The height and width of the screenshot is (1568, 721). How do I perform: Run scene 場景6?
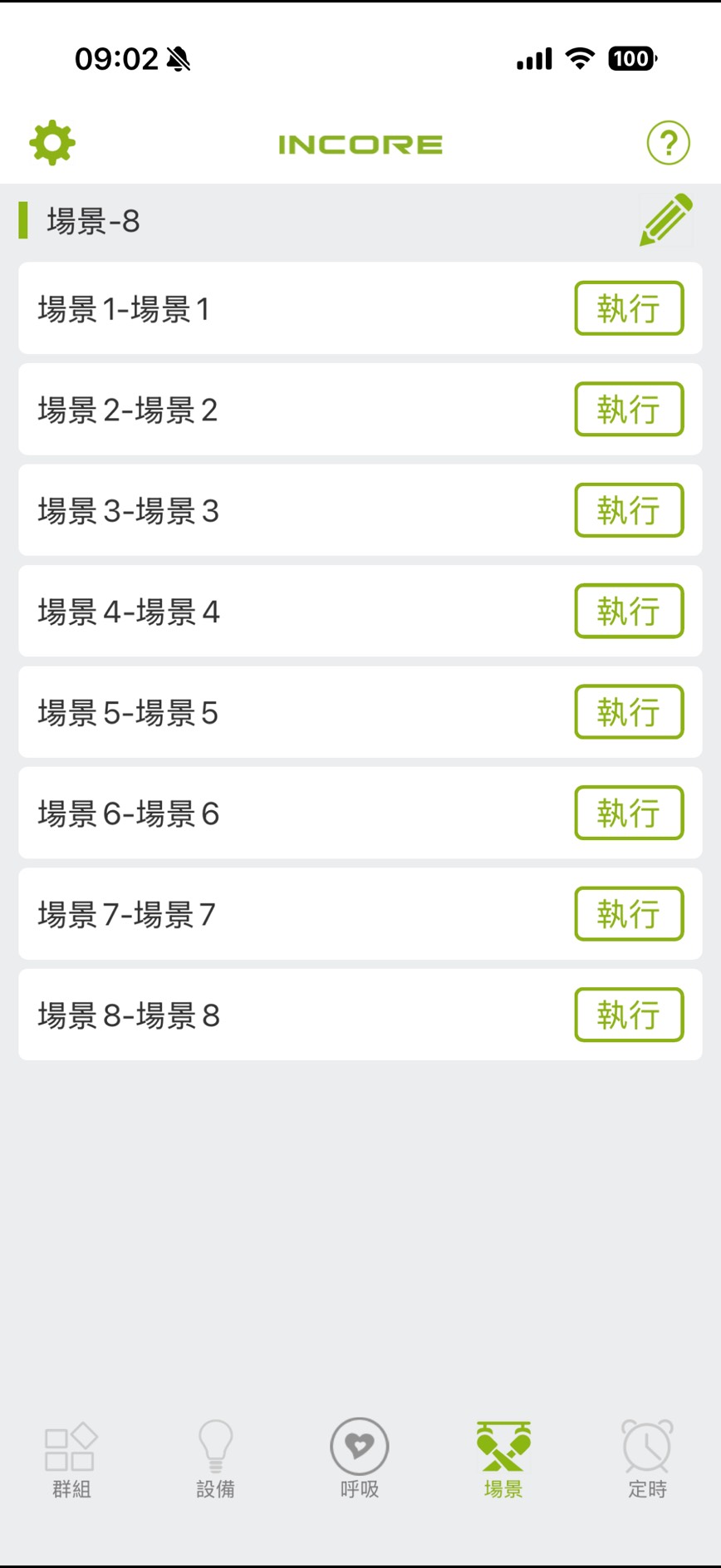[x=629, y=813]
